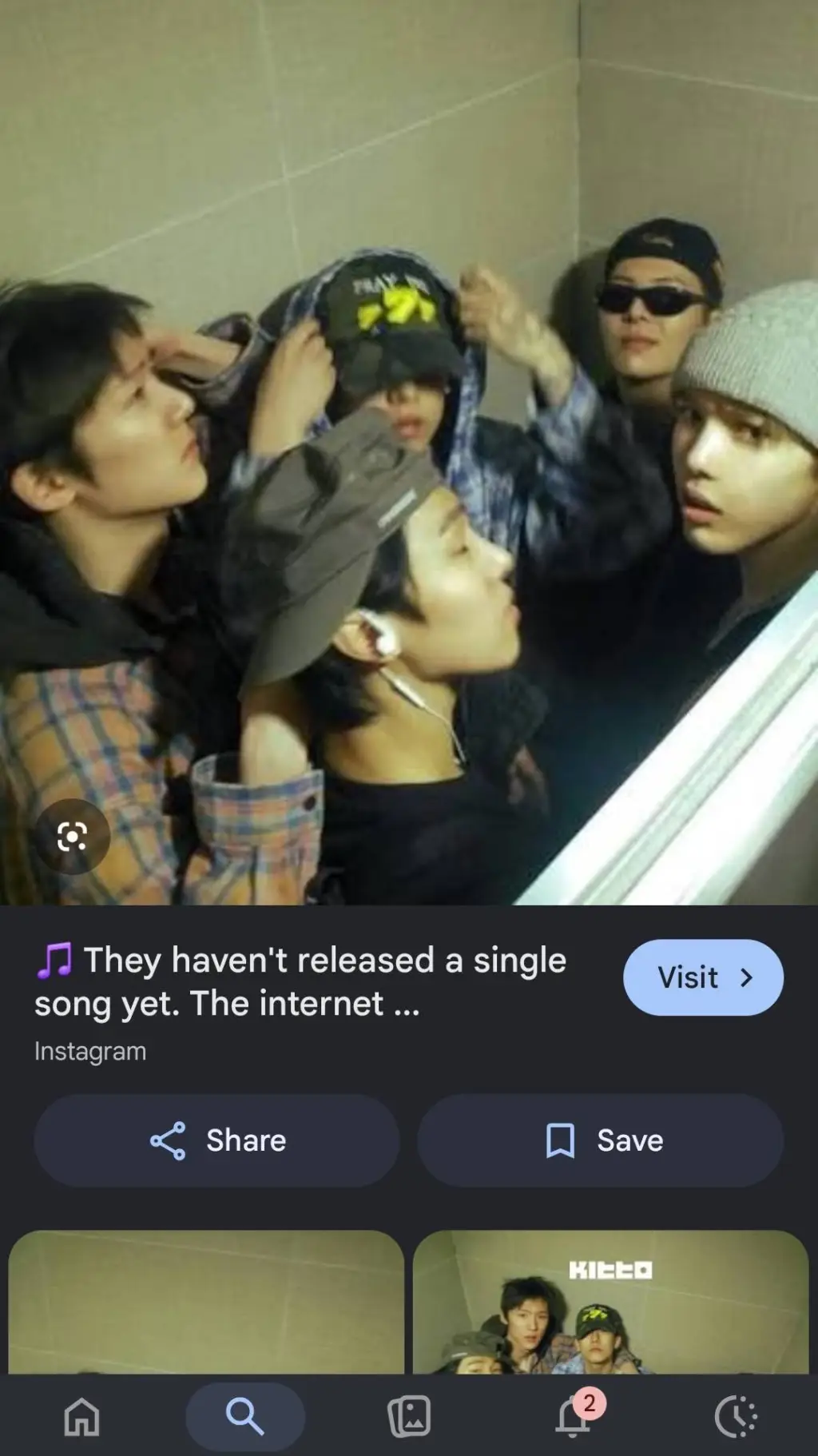Open the notifications bell
The height and width of the screenshot is (1456, 818).
(573, 1417)
